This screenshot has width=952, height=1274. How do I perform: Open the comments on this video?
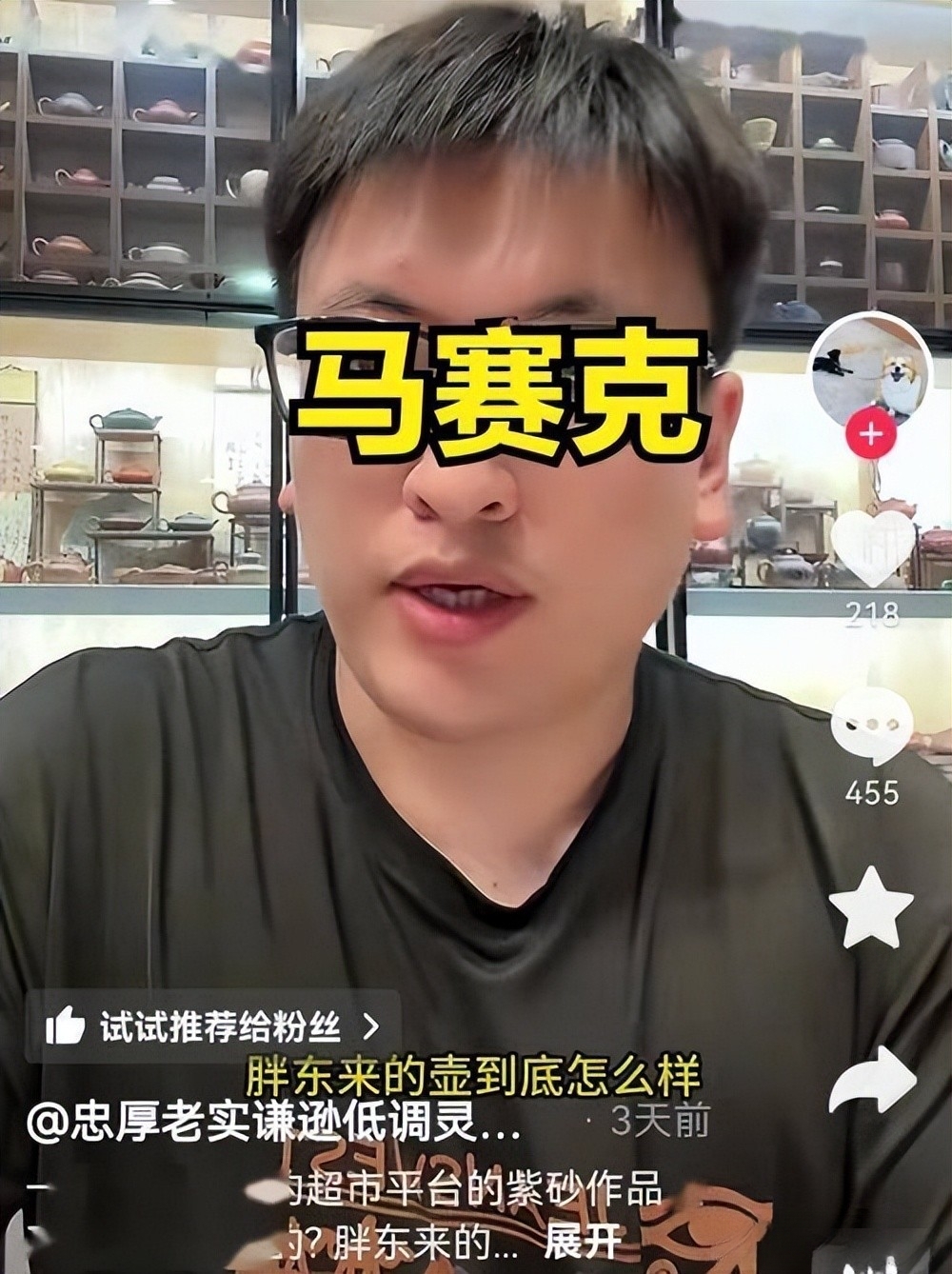871,727
